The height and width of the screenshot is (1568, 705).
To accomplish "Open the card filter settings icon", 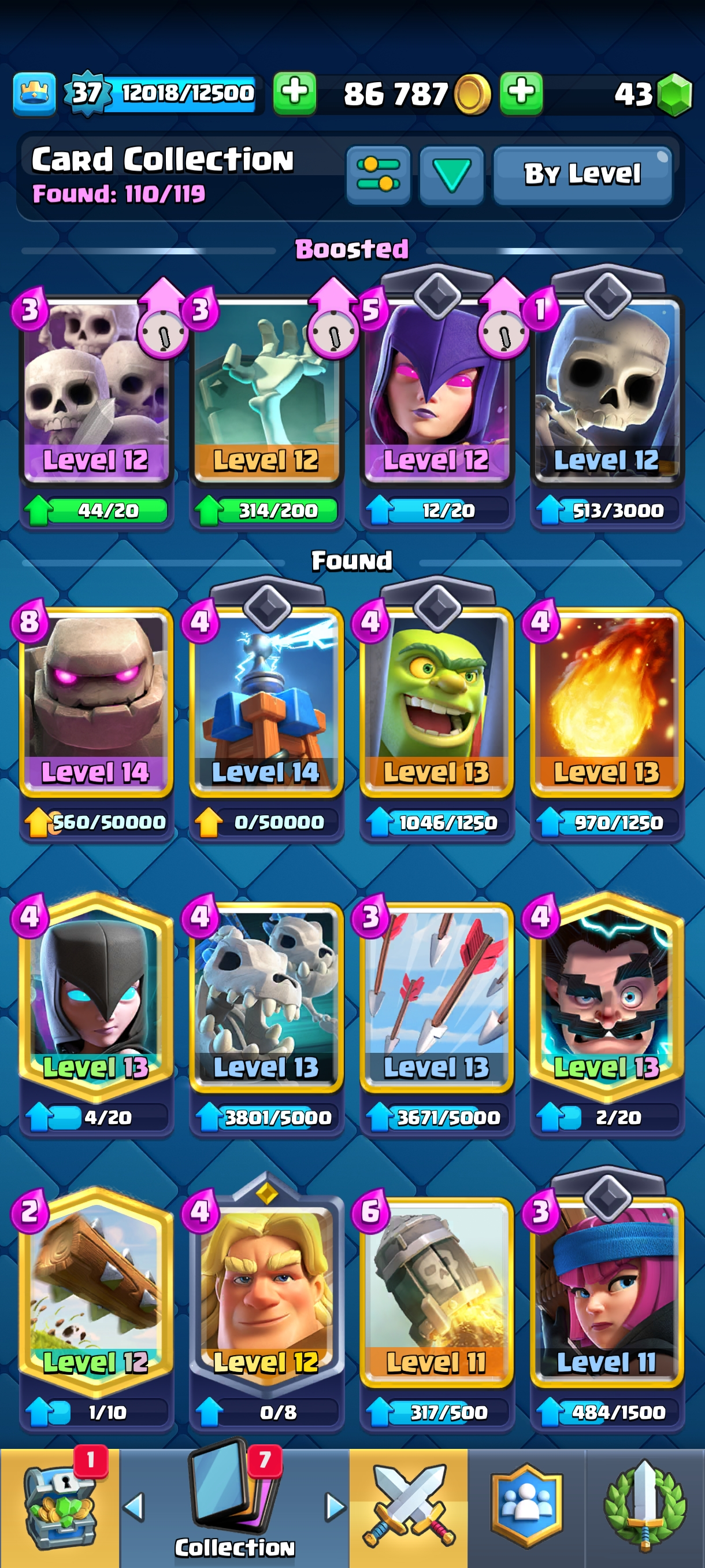I will pos(378,175).
